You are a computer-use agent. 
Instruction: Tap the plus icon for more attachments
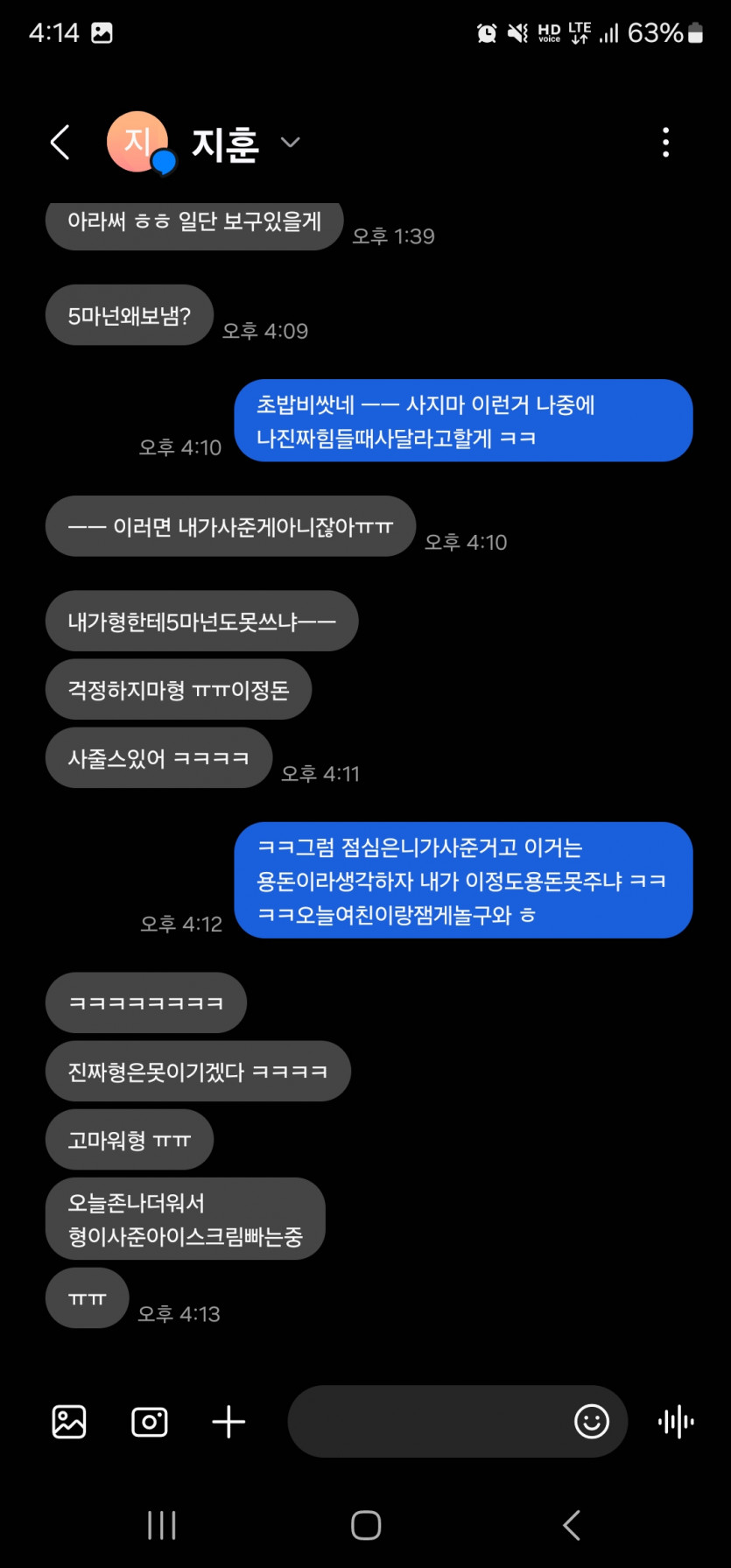pyautogui.click(x=228, y=1422)
